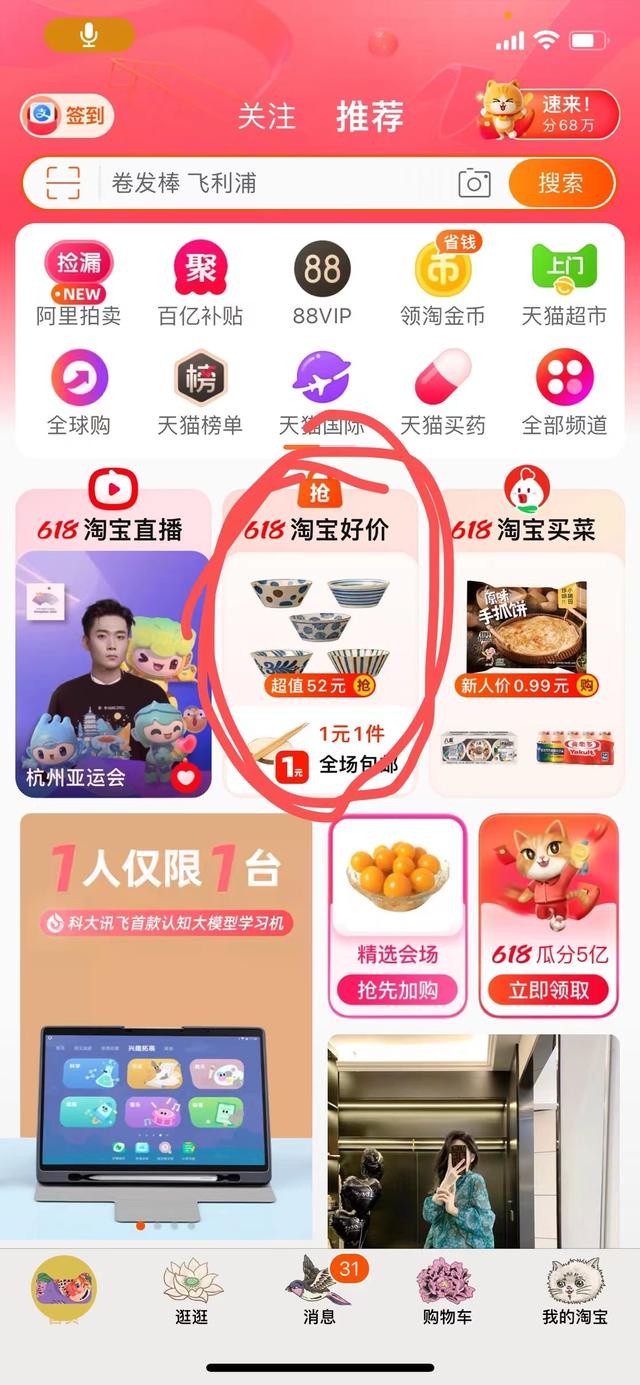Open the scan code icon
The image size is (640, 1385).
click(62, 183)
